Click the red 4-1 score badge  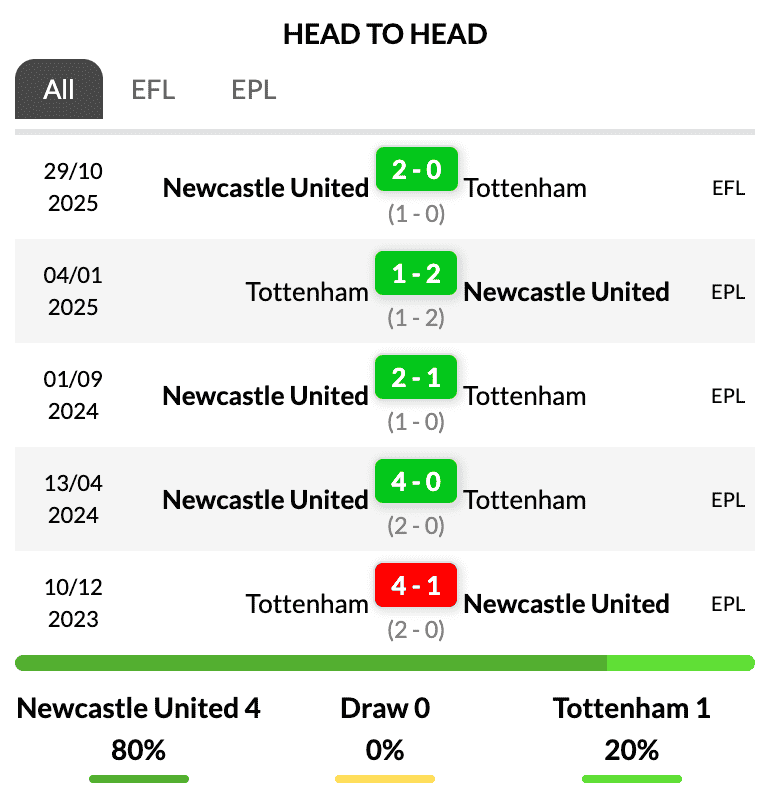(416, 586)
